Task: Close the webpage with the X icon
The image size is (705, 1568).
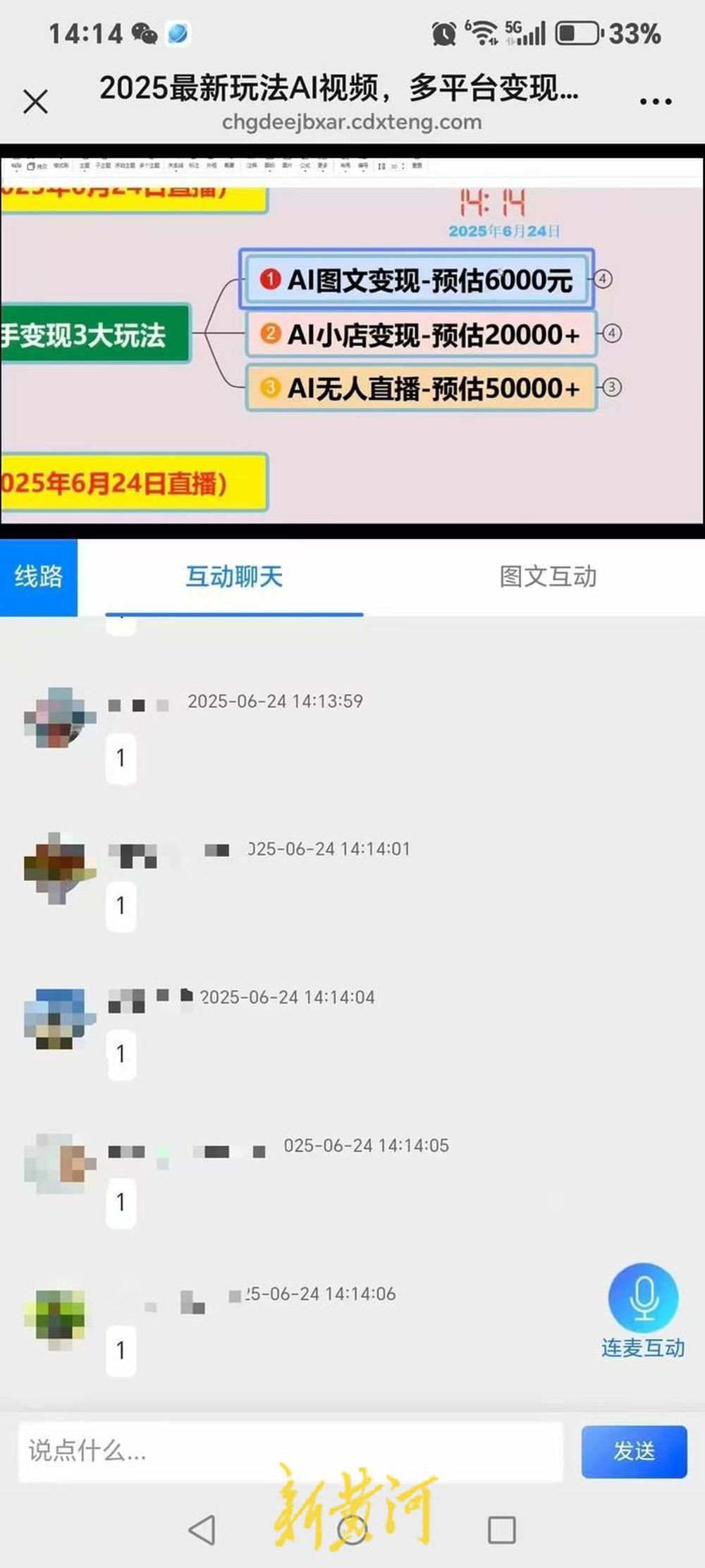Action: [36, 102]
